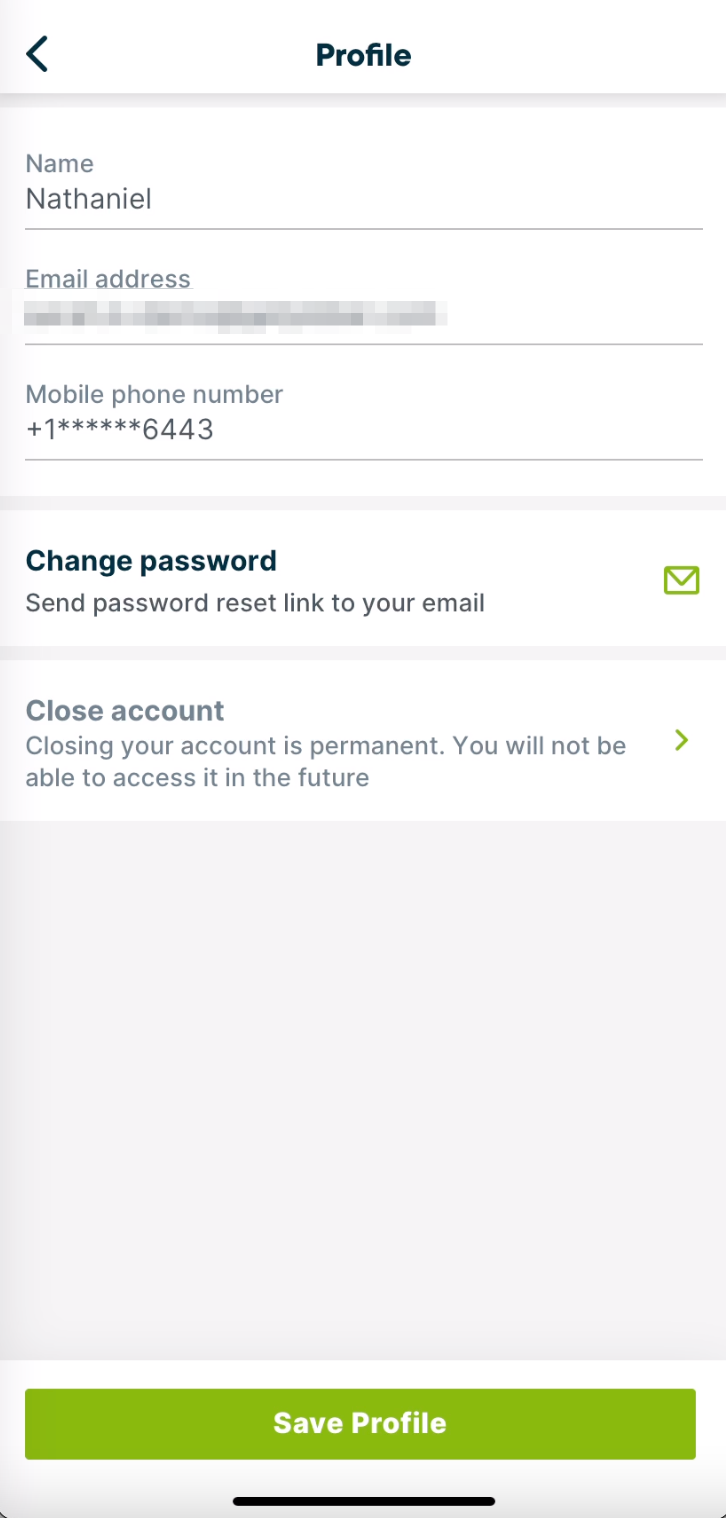This screenshot has width=726, height=1518.
Task: Edit the Mobile phone number field
Action: point(363,420)
